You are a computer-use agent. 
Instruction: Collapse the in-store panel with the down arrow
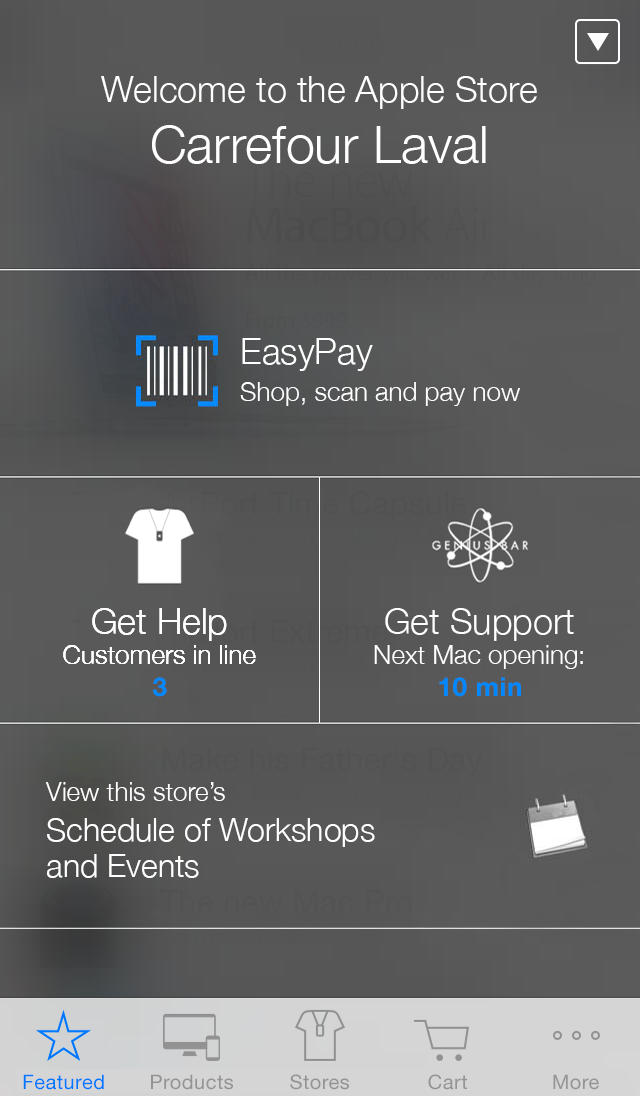597,42
